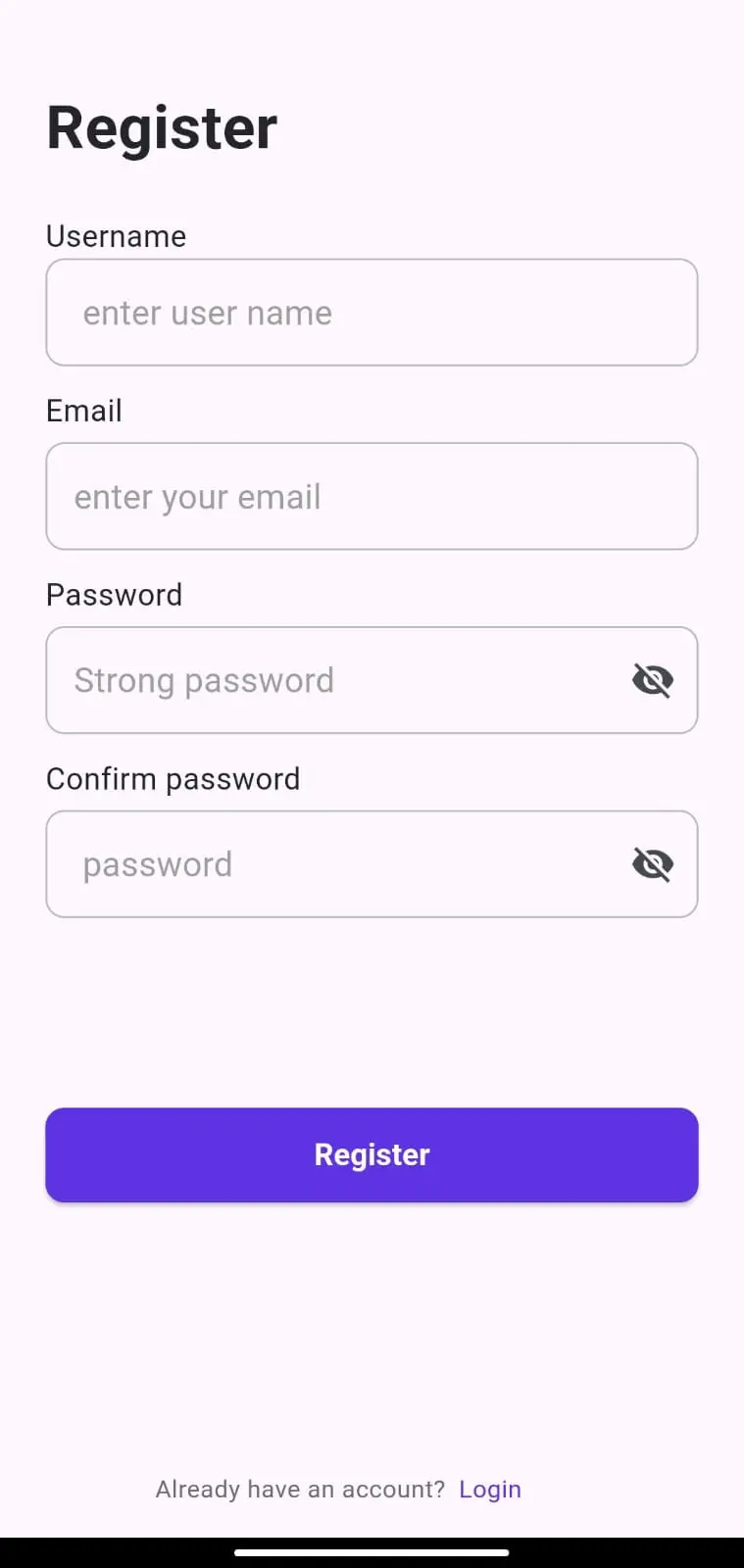The height and width of the screenshot is (1568, 744).
Task: Open the Login page
Action: tap(490, 1489)
